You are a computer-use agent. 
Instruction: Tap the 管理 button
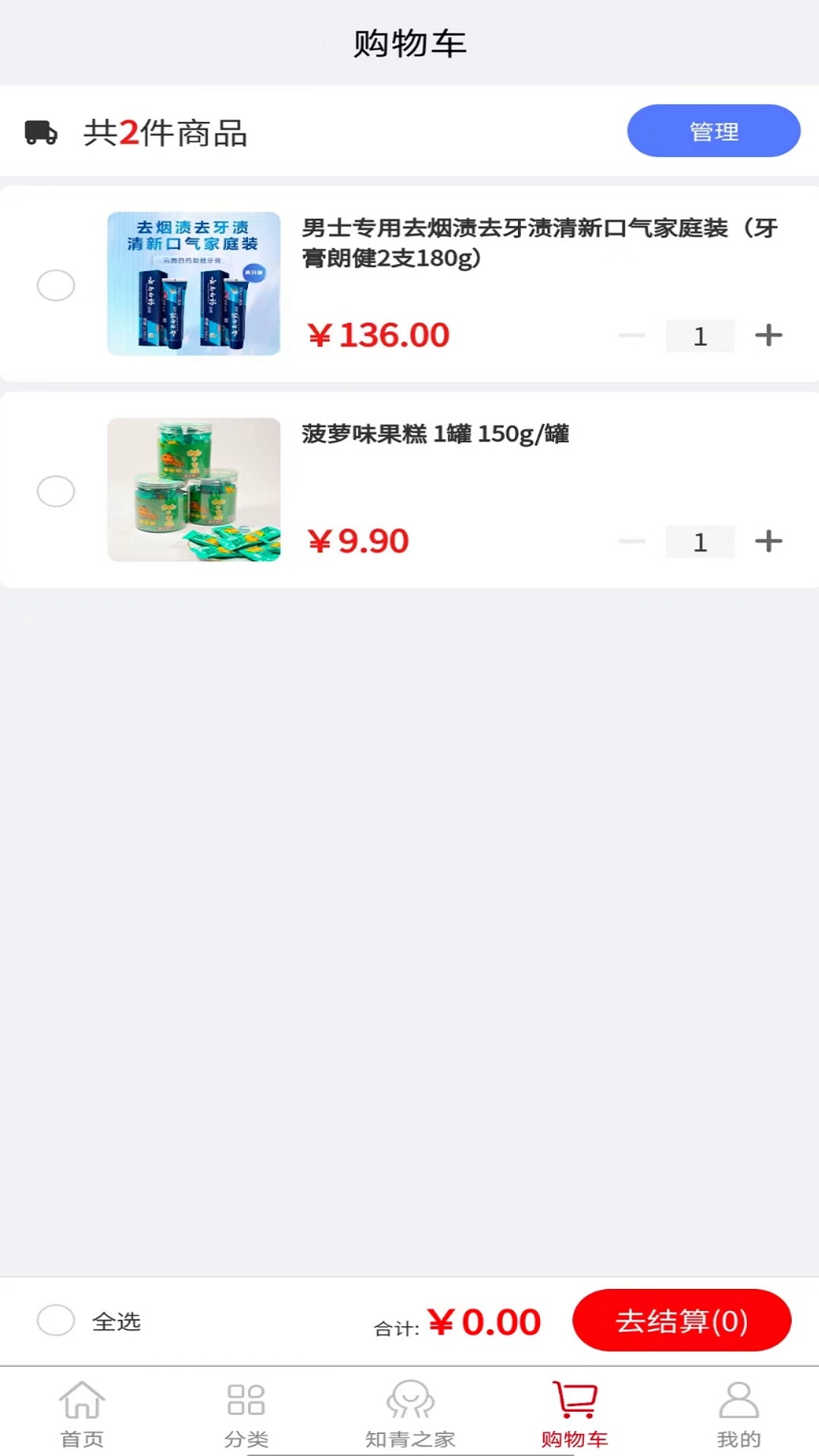click(713, 131)
